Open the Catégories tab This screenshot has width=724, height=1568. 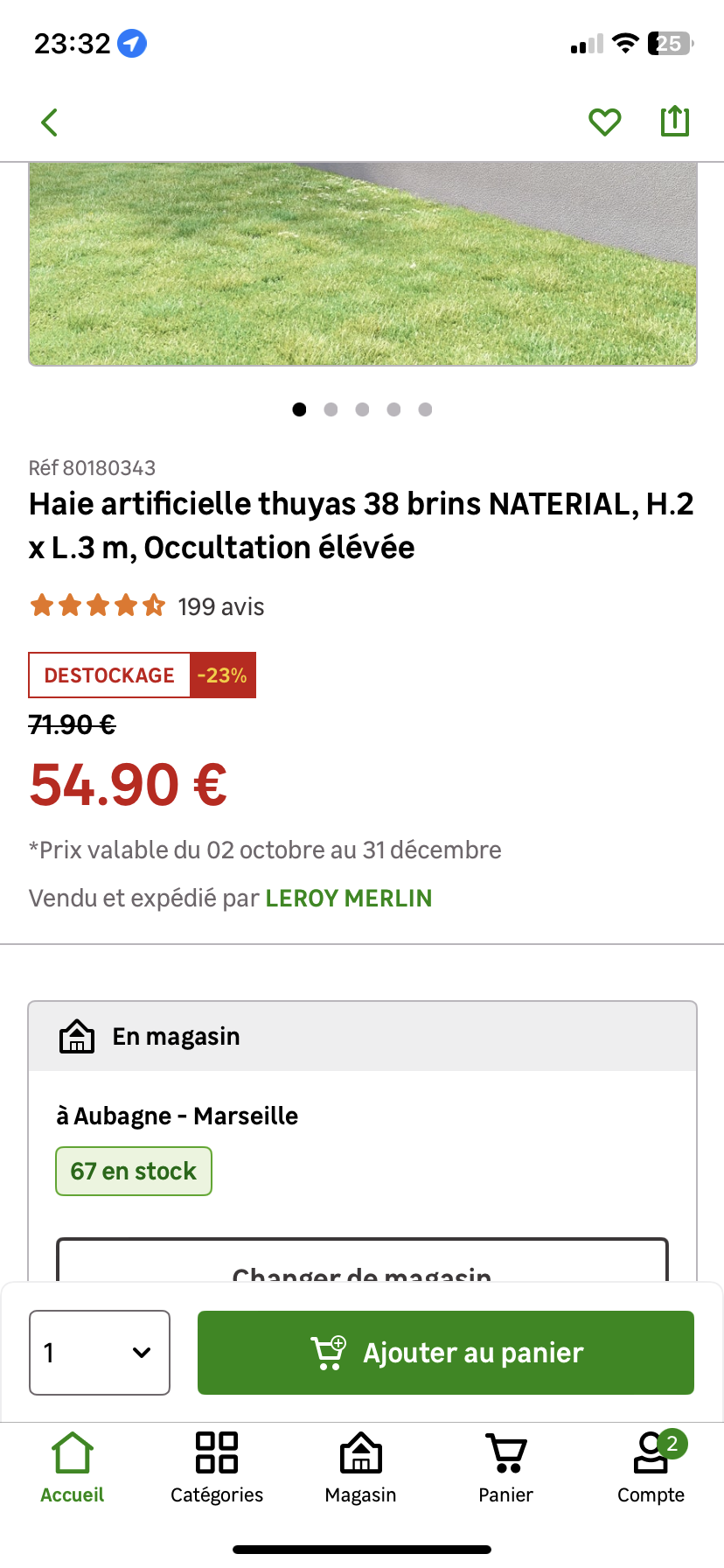click(217, 1467)
